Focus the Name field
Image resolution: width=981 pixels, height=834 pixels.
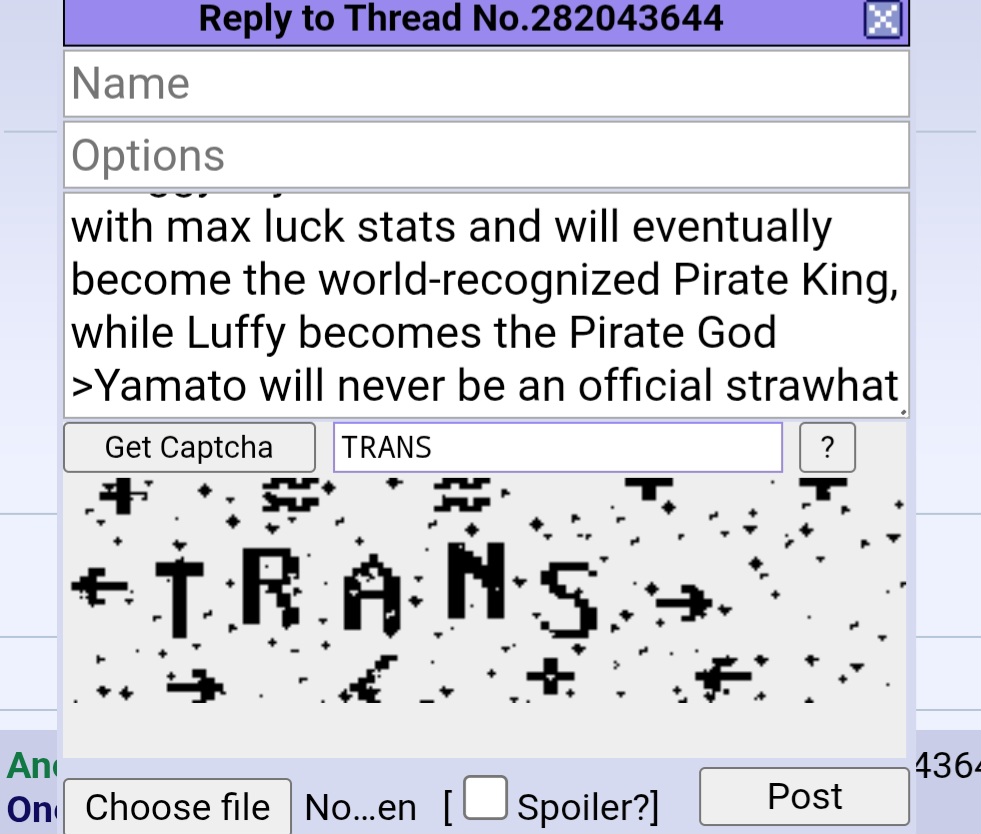486,84
